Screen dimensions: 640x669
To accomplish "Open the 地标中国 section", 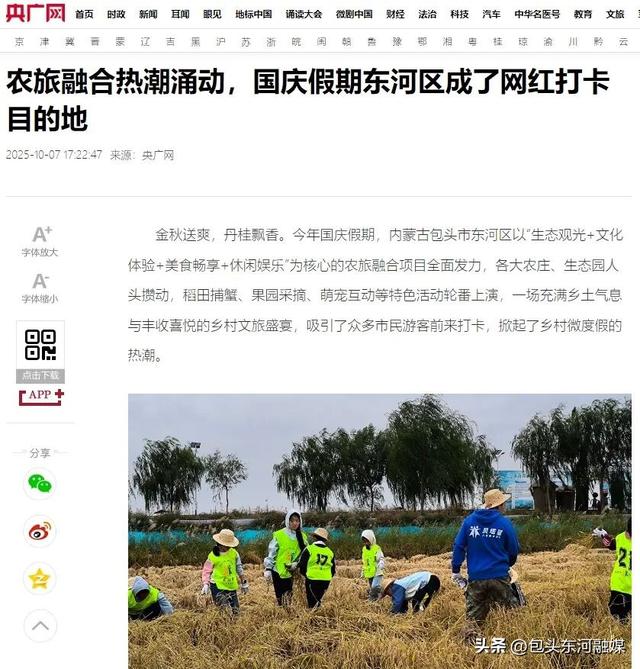I will pyautogui.click(x=253, y=14).
